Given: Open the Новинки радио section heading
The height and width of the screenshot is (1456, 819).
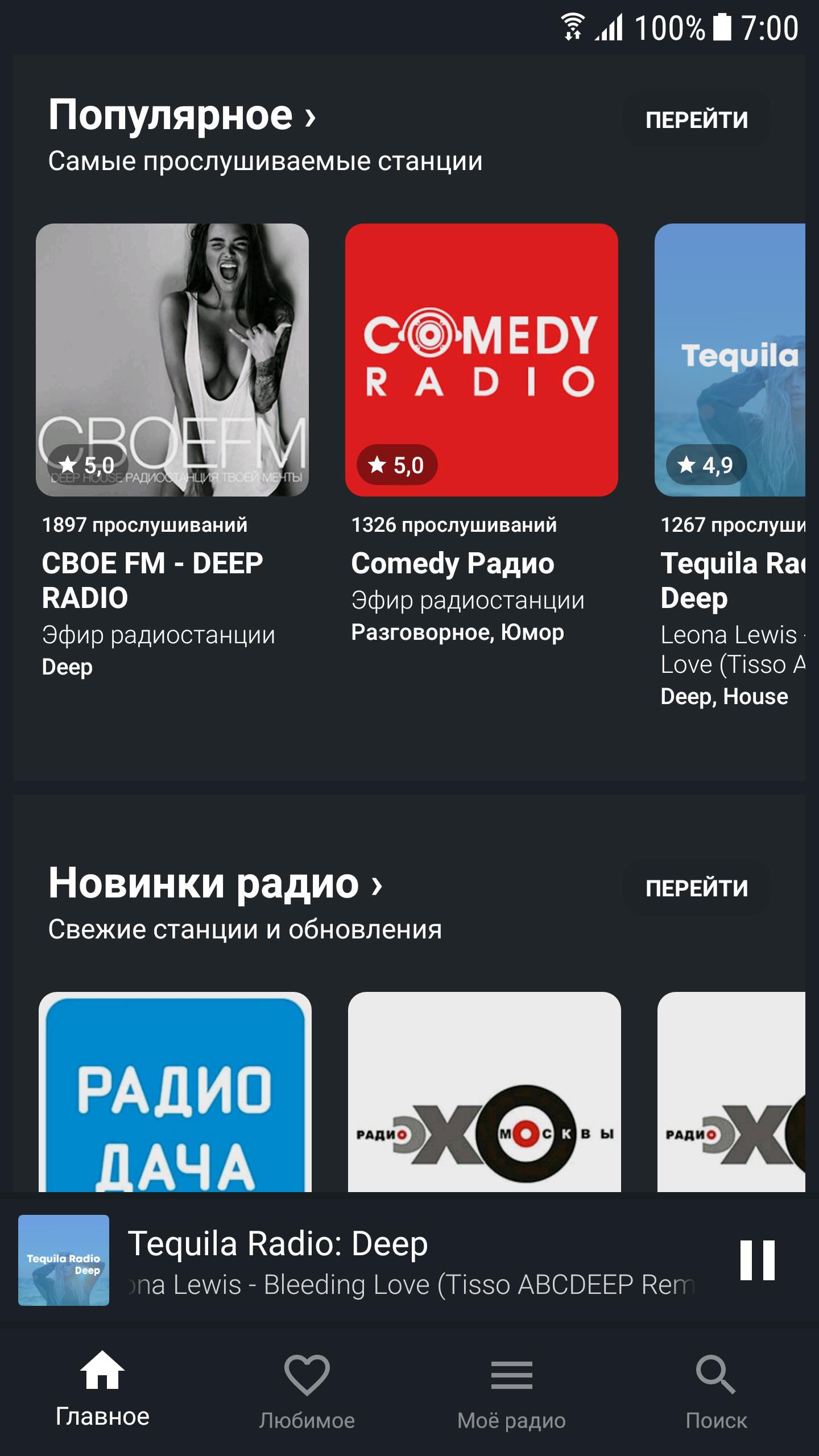Looking at the screenshot, I should [x=215, y=883].
